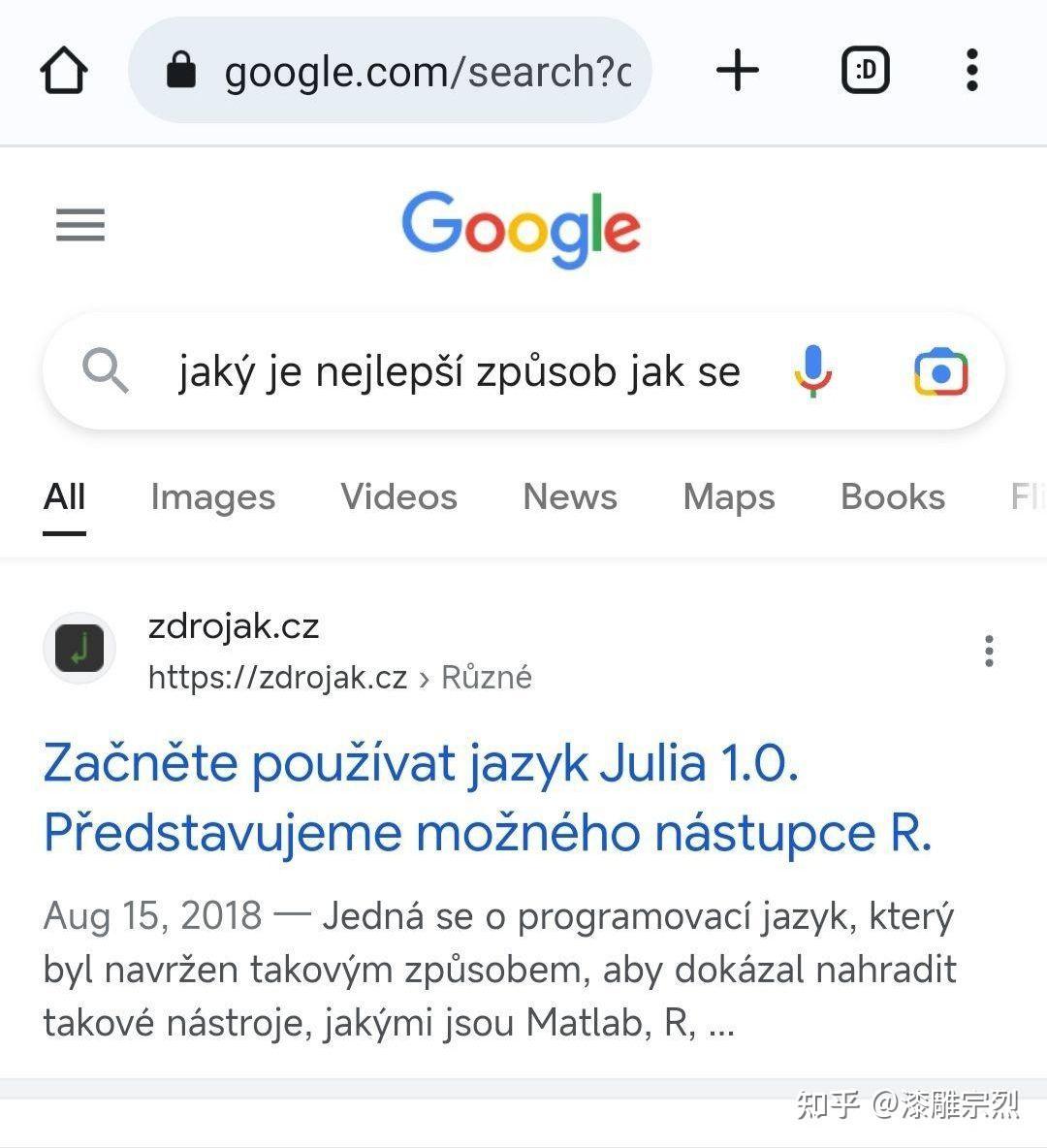
Task: Open the tab switcher
Action: click(865, 71)
